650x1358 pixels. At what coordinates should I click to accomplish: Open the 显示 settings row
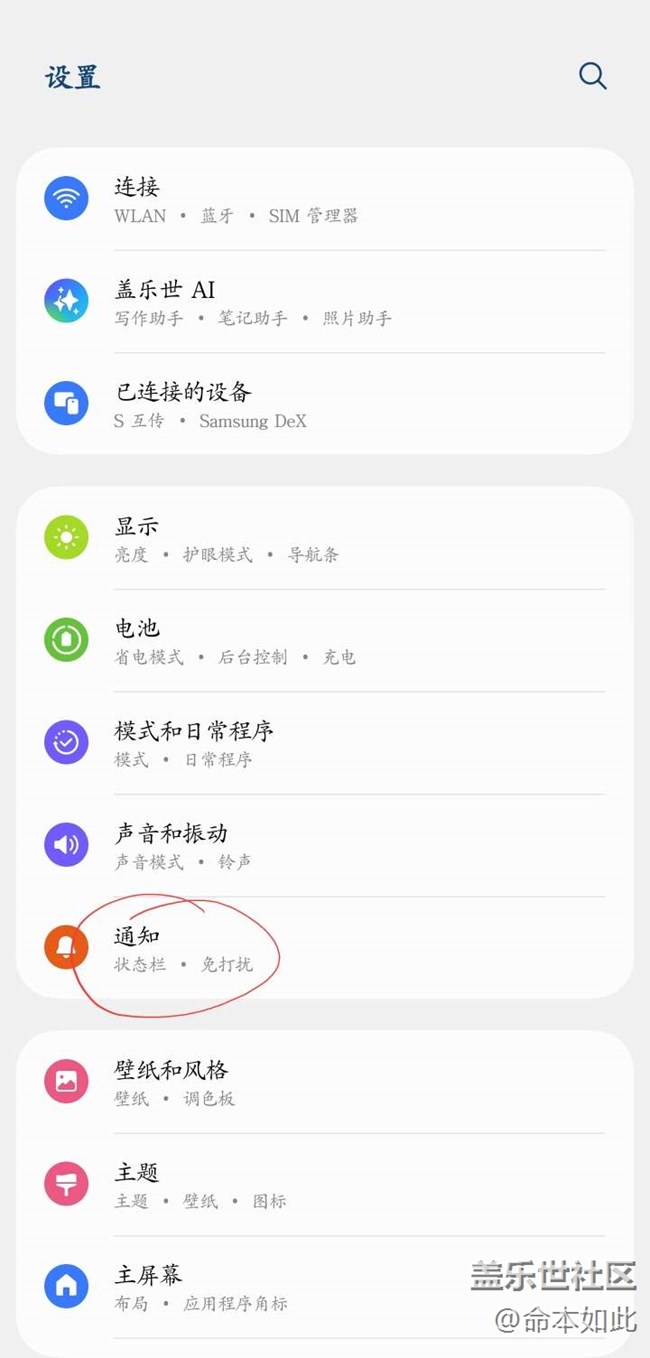(325, 538)
